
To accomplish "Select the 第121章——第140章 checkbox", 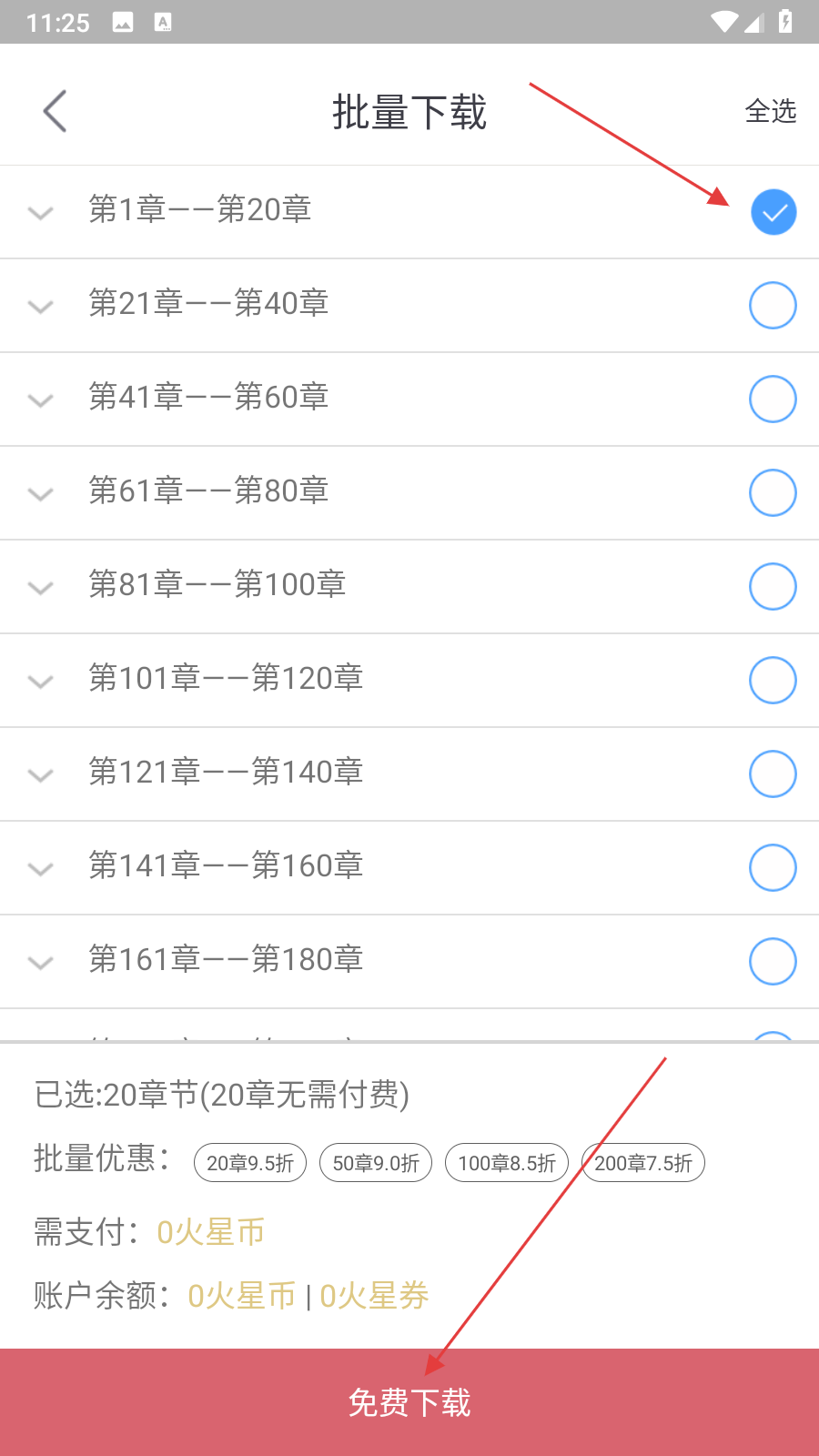I will [x=773, y=774].
